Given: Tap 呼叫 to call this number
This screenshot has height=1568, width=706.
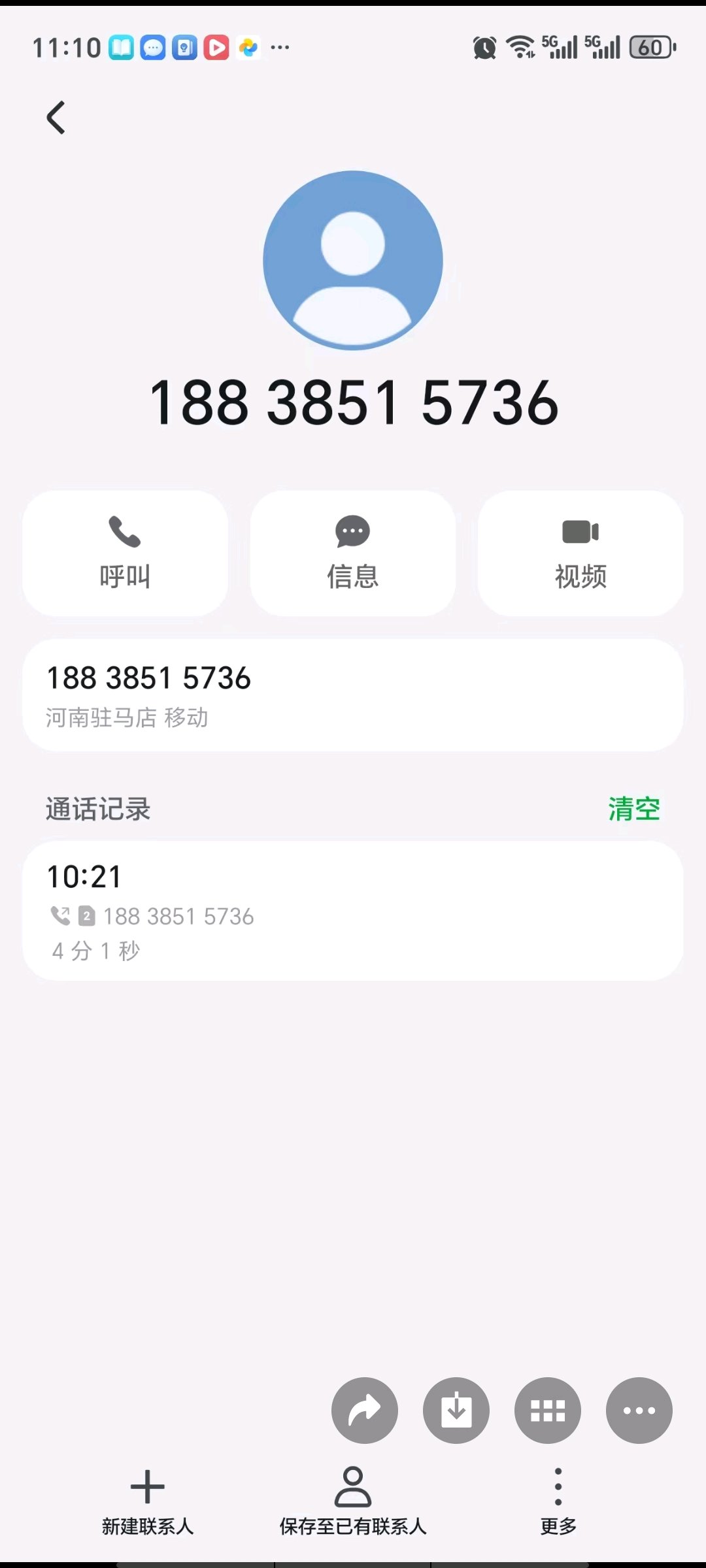Looking at the screenshot, I should [x=125, y=553].
